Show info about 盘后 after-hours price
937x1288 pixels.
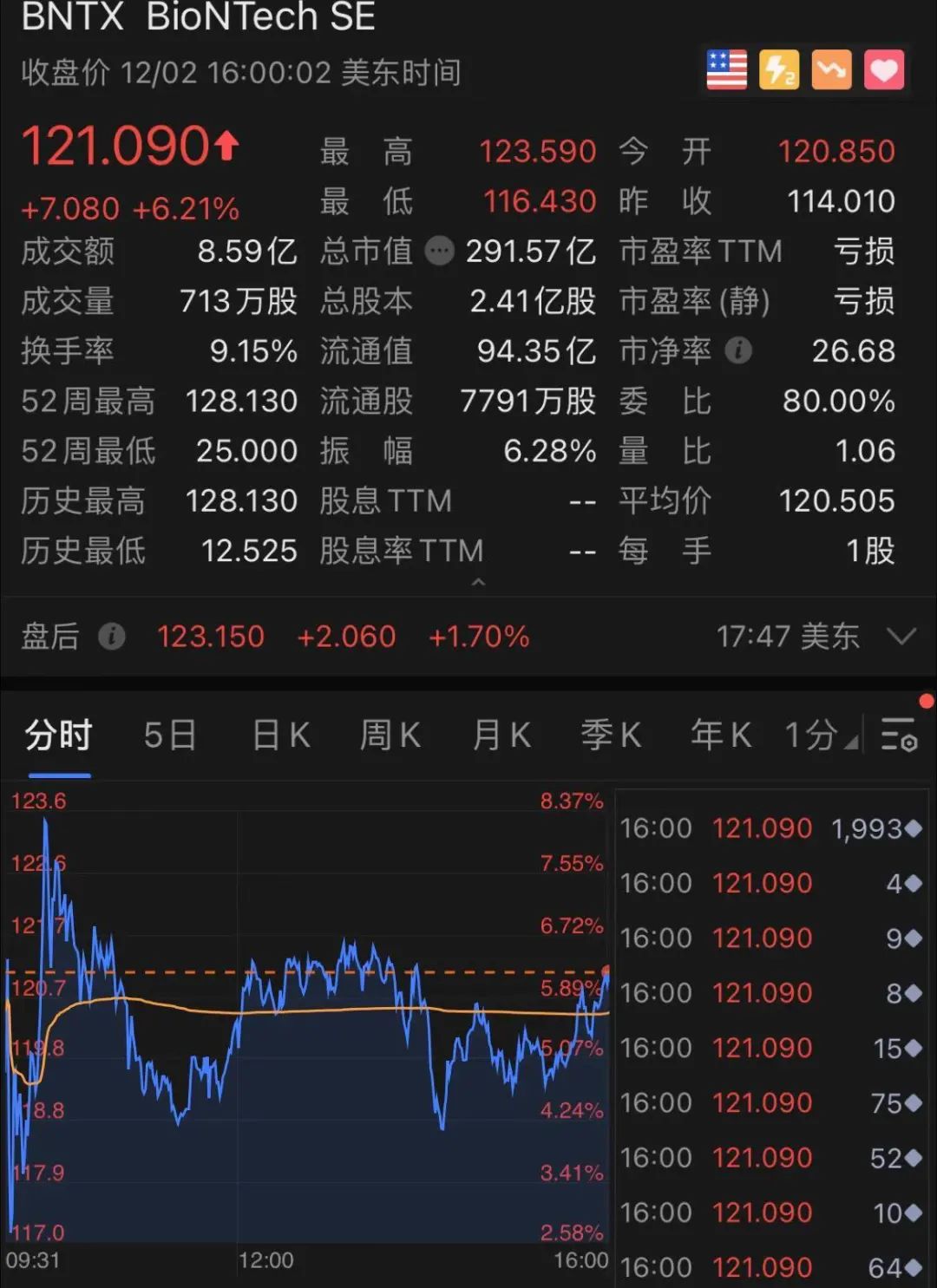pos(112,637)
